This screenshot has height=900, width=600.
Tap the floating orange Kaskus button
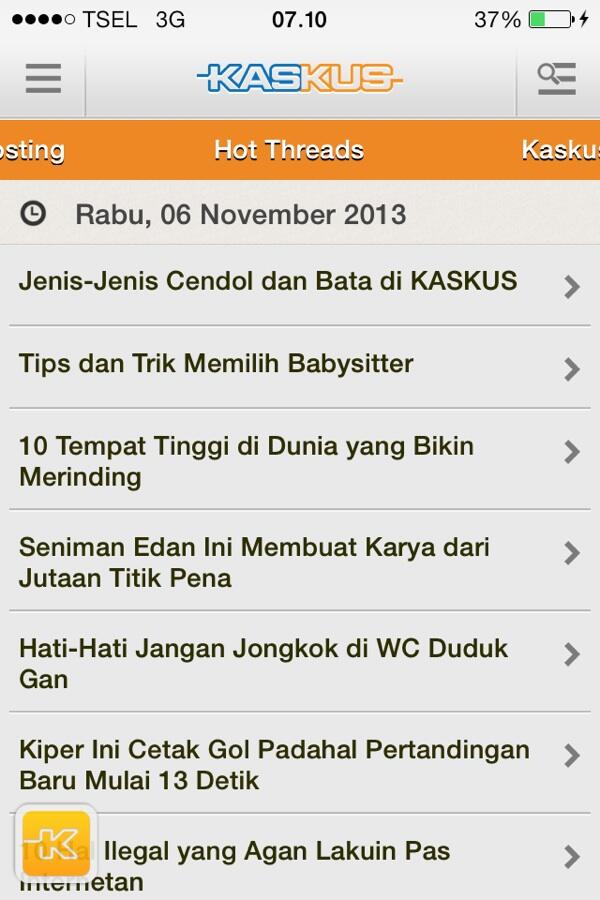56,843
